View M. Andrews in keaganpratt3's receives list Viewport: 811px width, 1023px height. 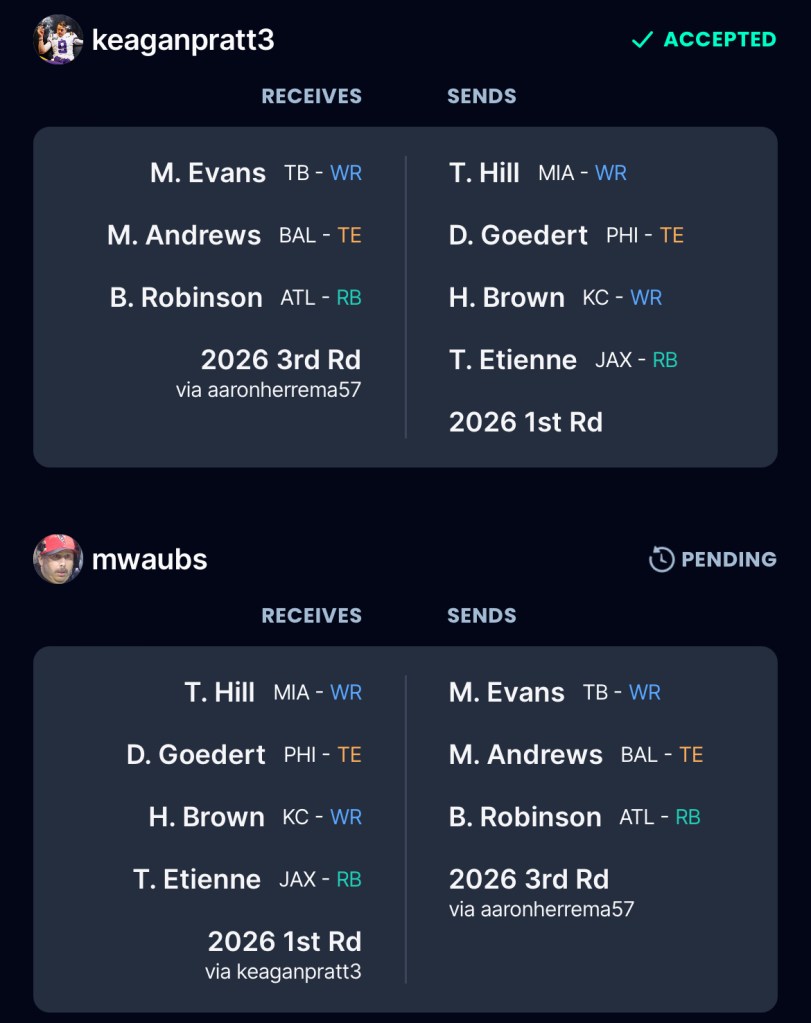[184, 235]
